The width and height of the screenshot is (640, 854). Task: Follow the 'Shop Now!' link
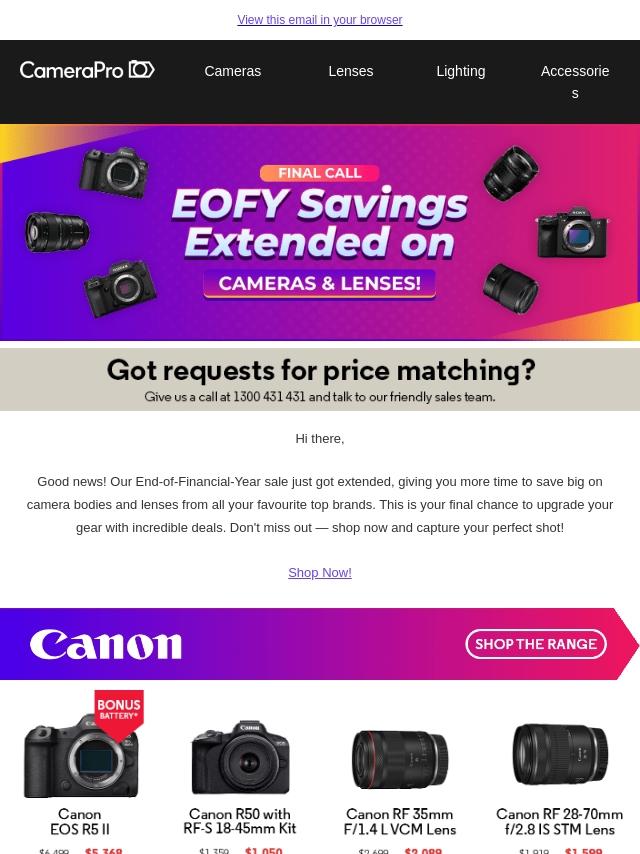tap(319, 572)
